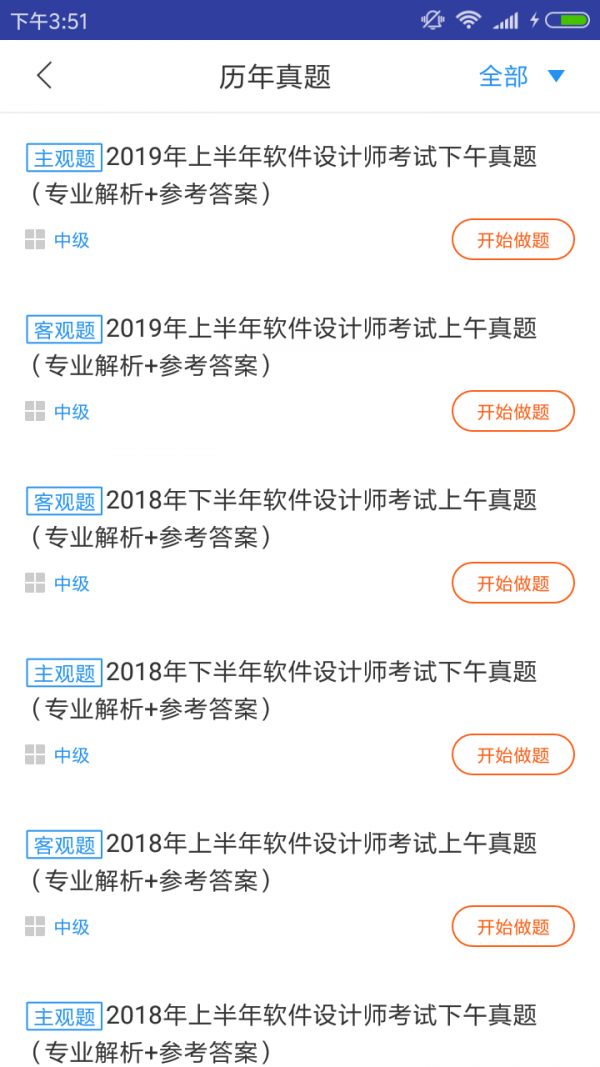Open the 2019年上半年软件设计师下午真题 entry
The height and width of the screenshot is (1067, 600).
click(300, 175)
